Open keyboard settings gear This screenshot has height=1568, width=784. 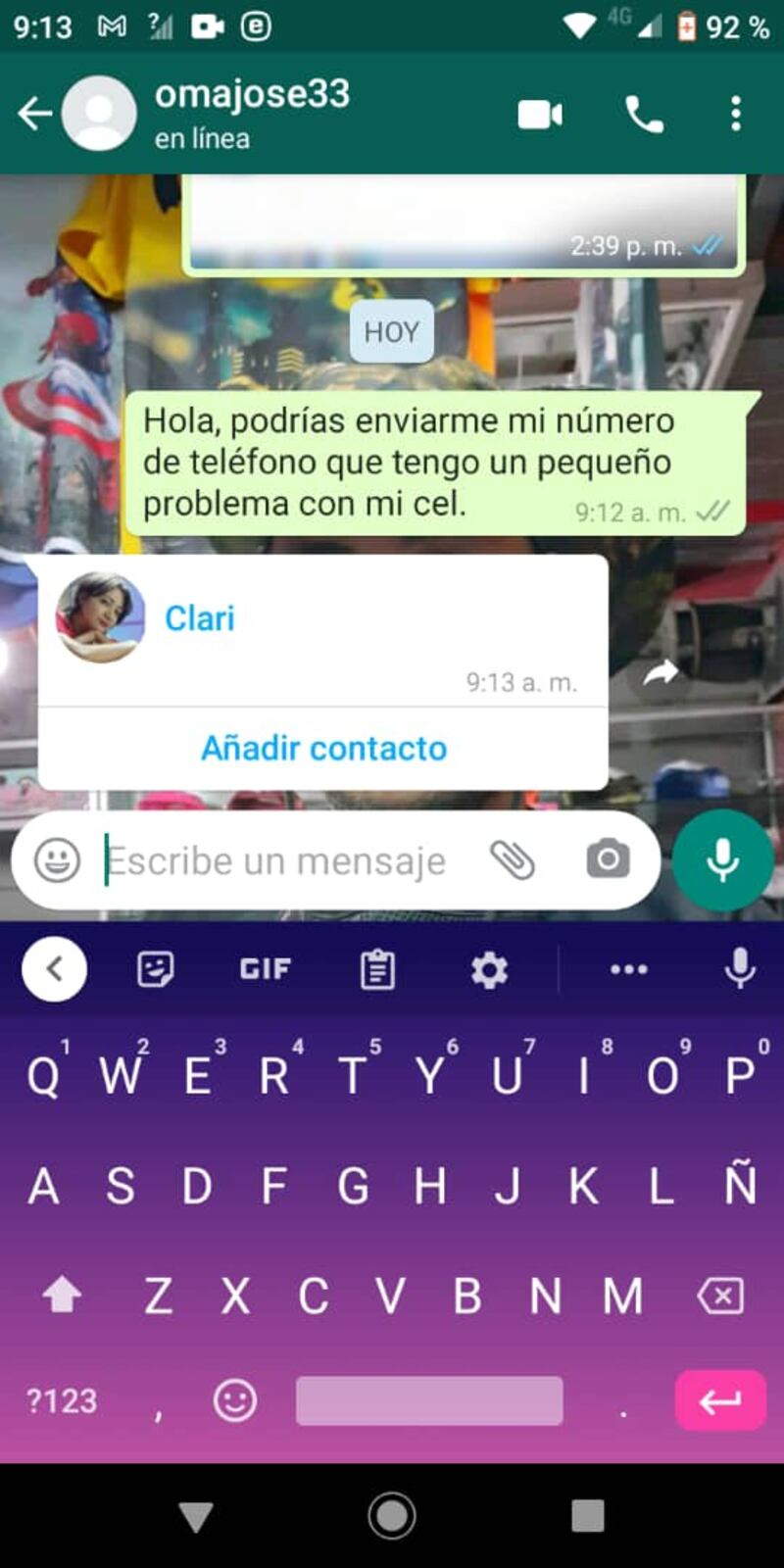pyautogui.click(x=489, y=969)
